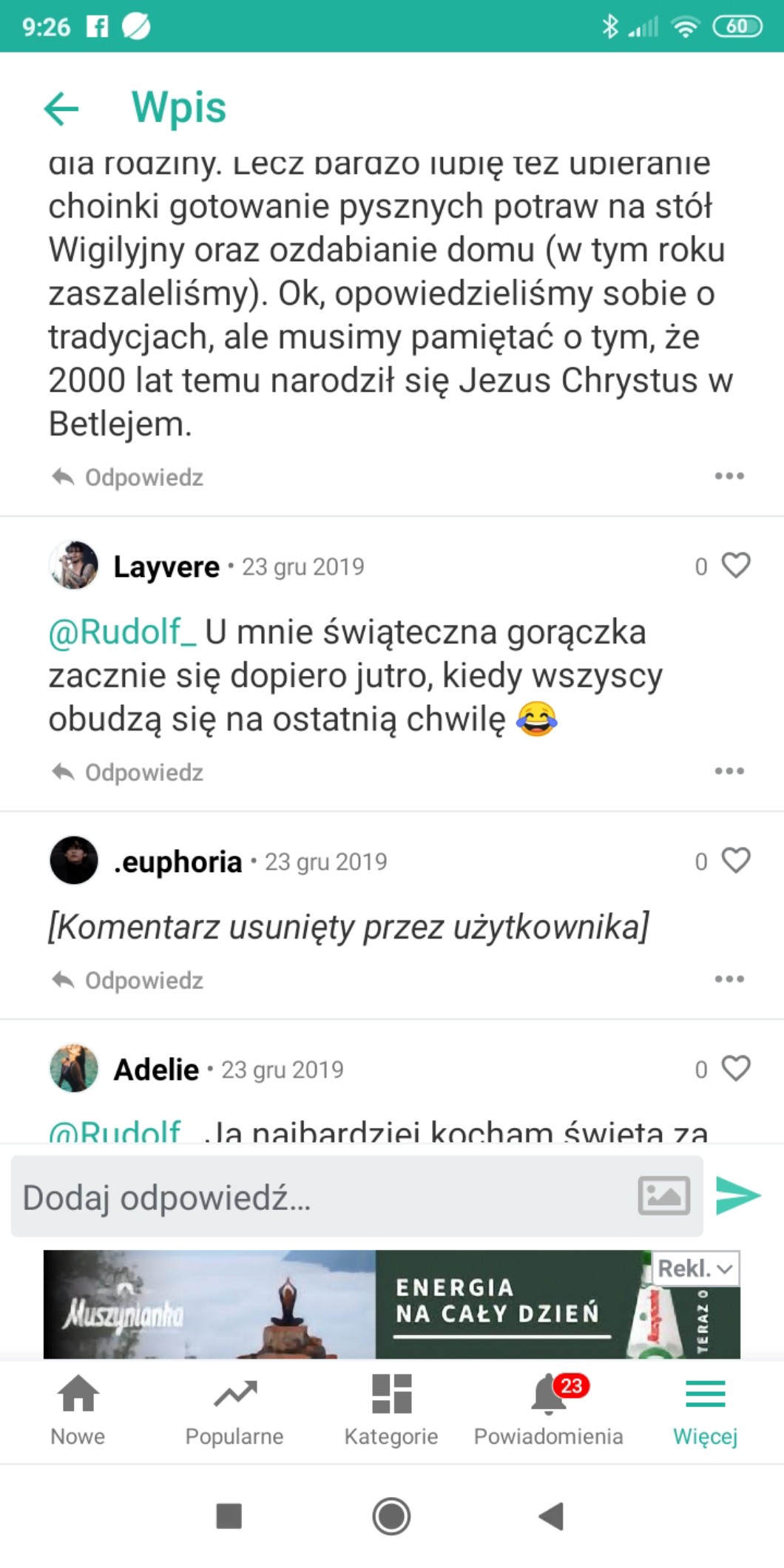Open the Kategorie tab
This screenshot has width=784, height=1568.
391,1410
